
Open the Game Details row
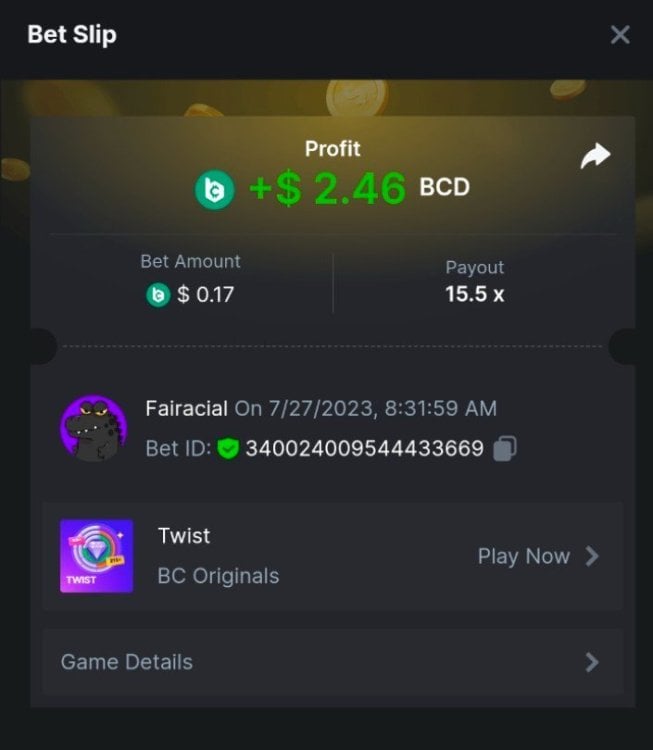(331, 662)
